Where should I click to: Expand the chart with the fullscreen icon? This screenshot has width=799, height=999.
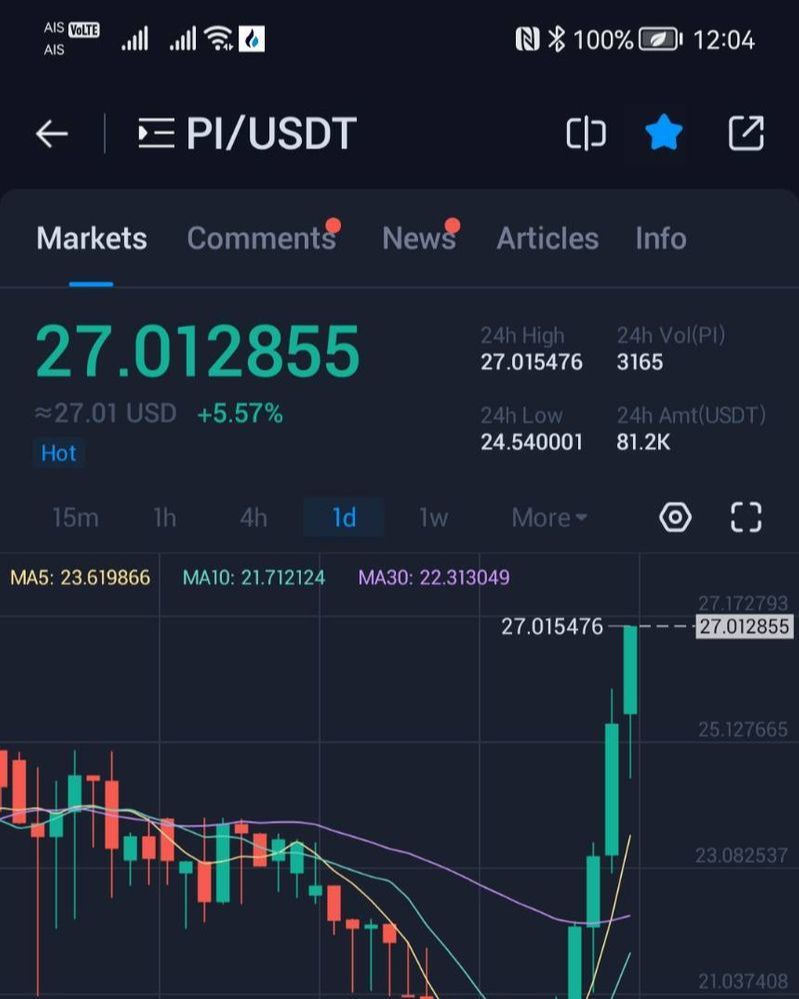tap(746, 517)
